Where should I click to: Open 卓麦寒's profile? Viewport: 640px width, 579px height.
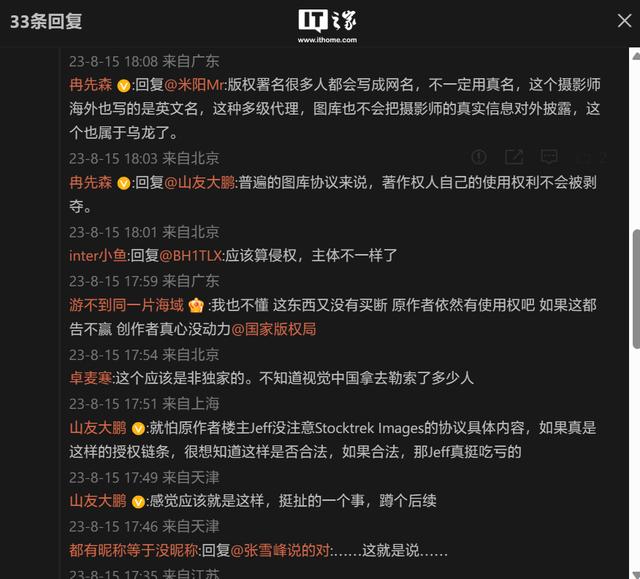pyautogui.click(x=90, y=378)
